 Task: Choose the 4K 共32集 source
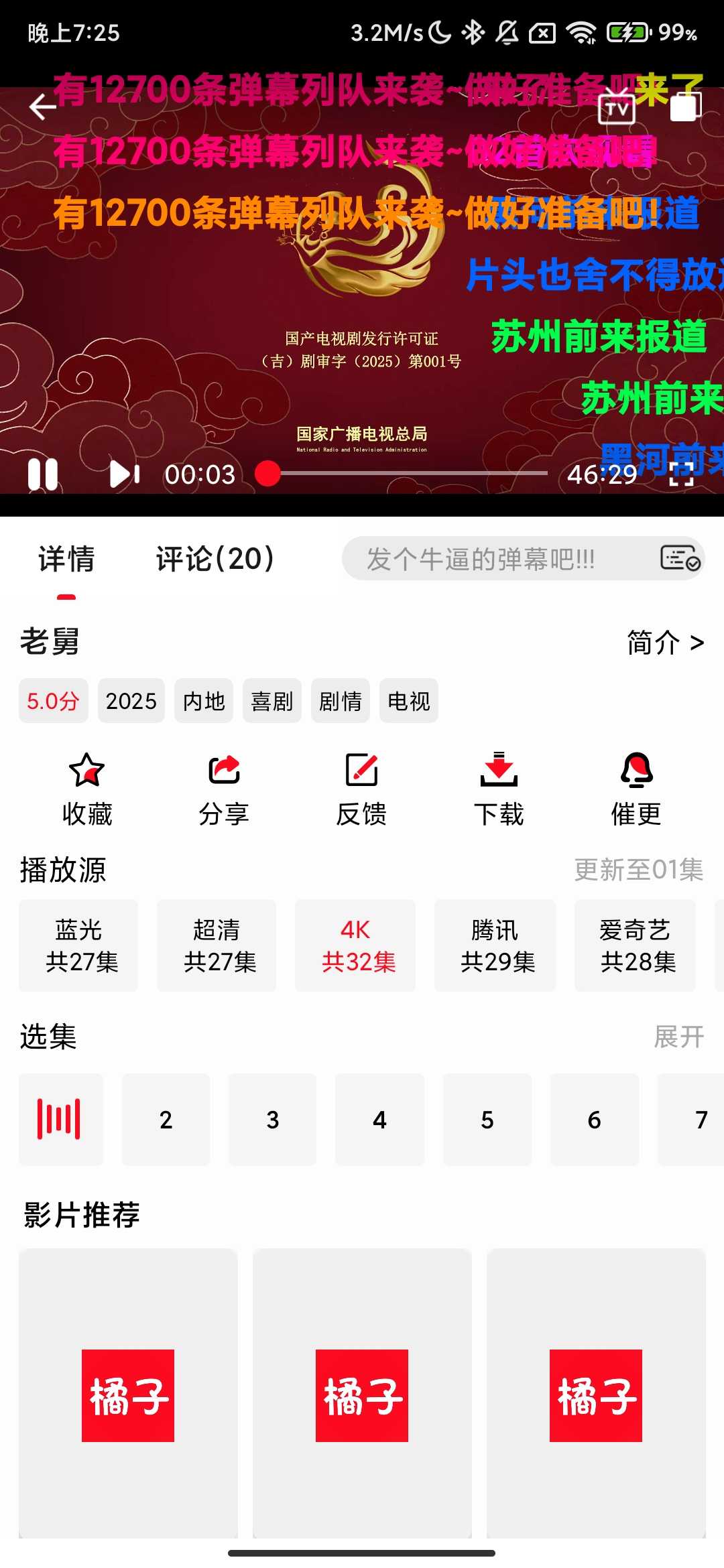point(356,945)
